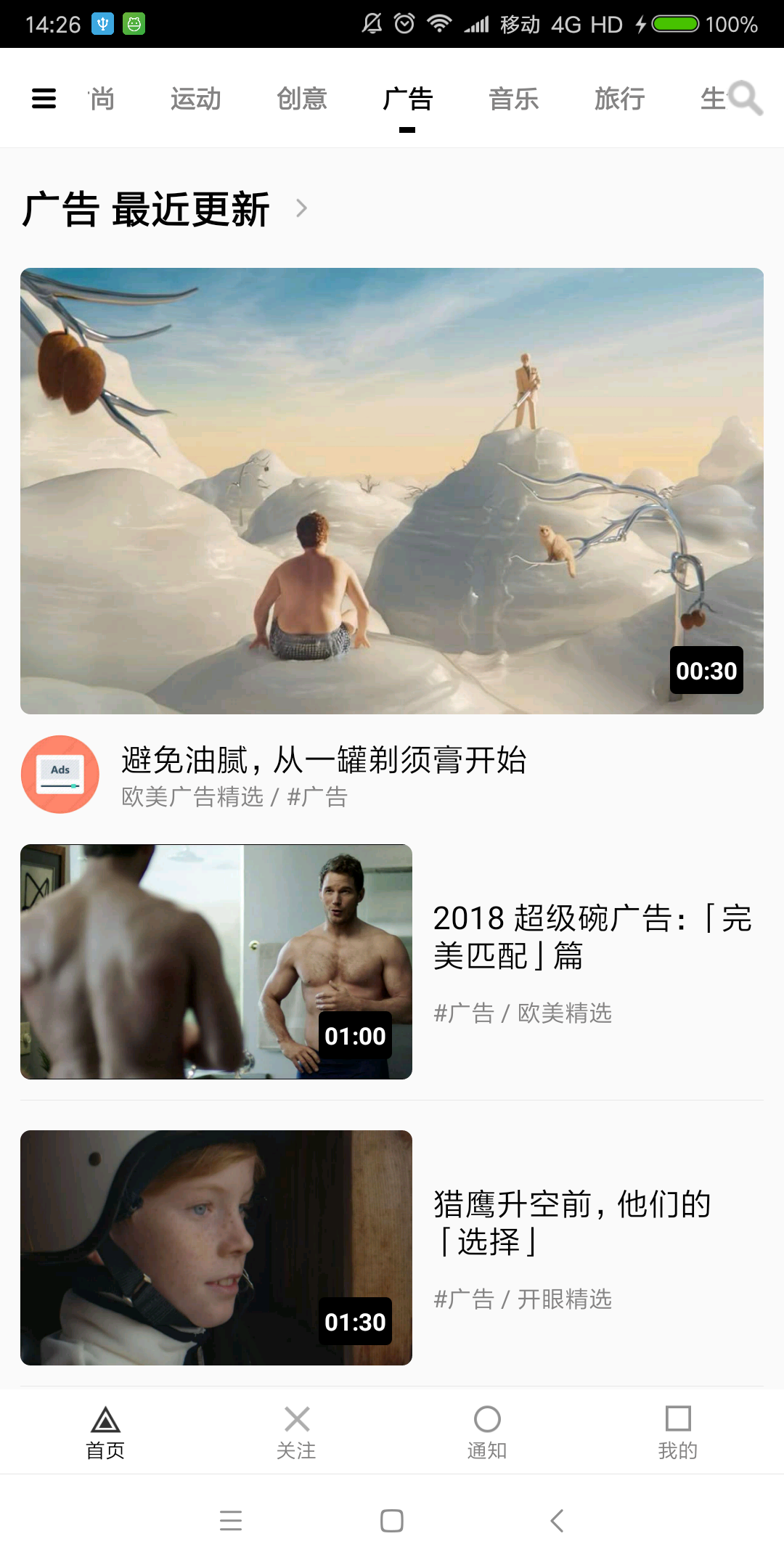Image resolution: width=784 pixels, height=1568 pixels.
Task: Open the hamburger menu
Action: click(x=44, y=98)
